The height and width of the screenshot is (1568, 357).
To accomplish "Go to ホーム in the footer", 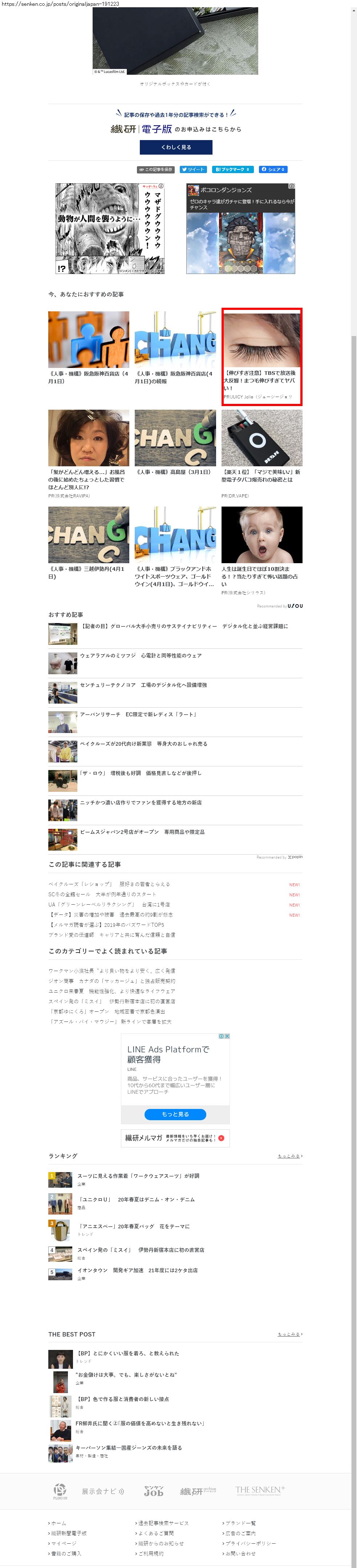I will pyautogui.click(x=58, y=1523).
